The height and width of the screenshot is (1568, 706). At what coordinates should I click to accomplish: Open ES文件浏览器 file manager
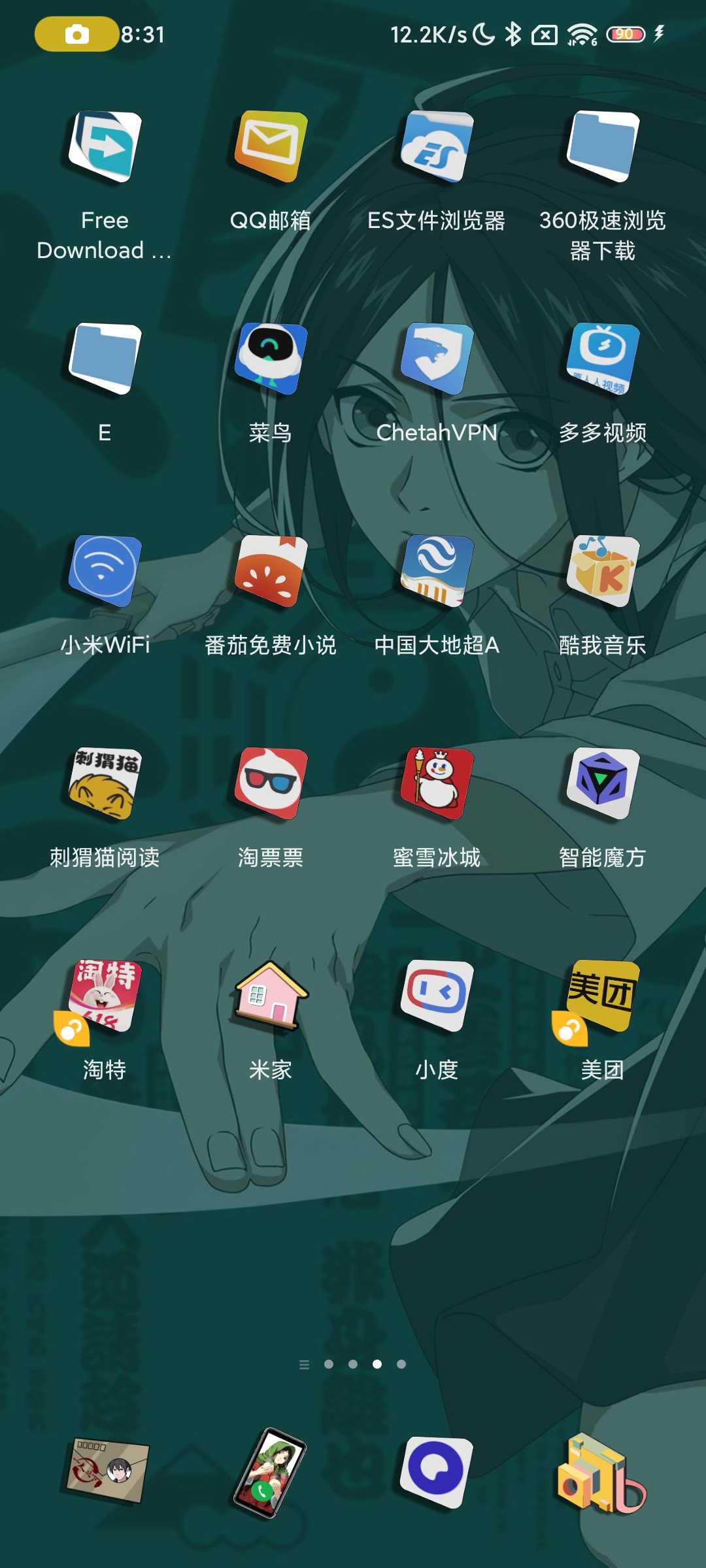click(436, 148)
